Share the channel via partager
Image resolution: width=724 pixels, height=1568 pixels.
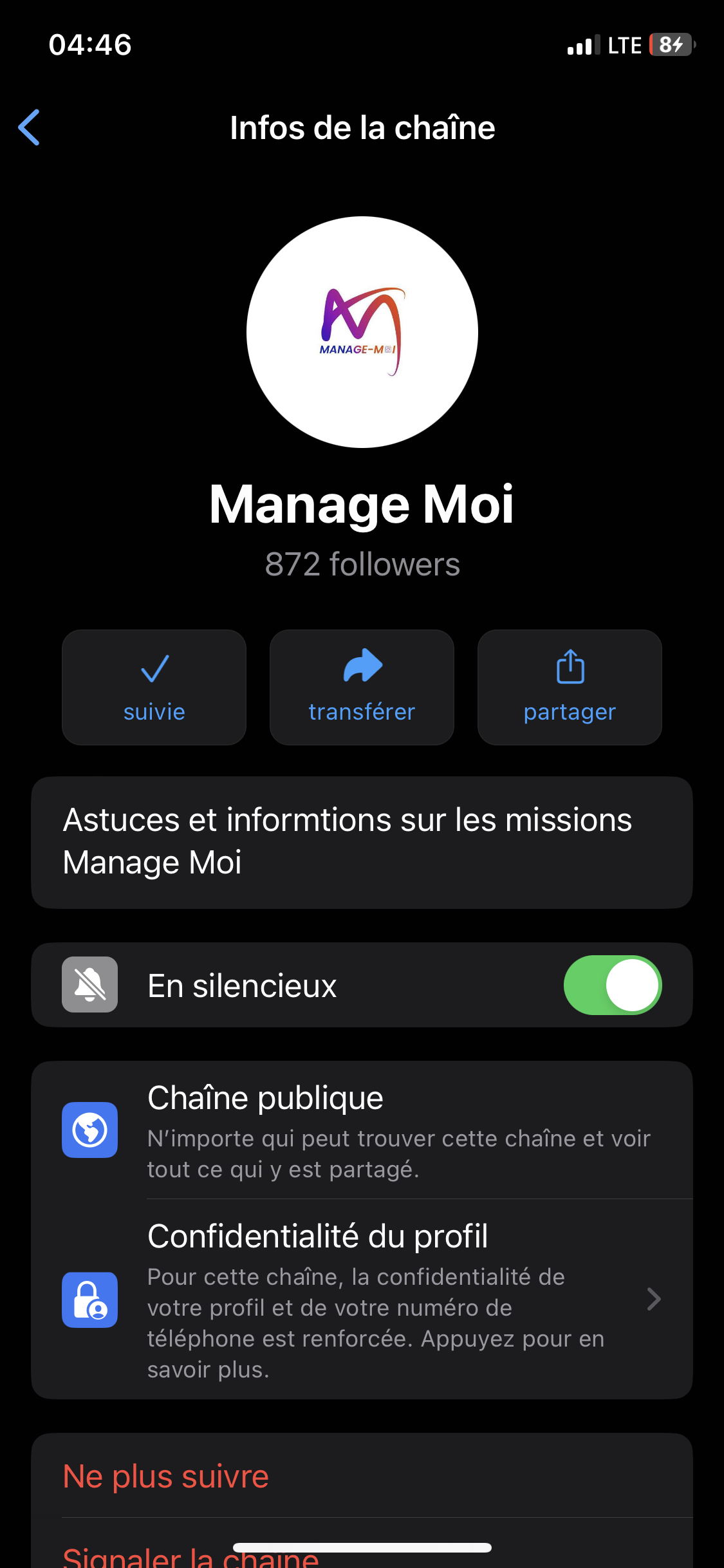[570, 687]
